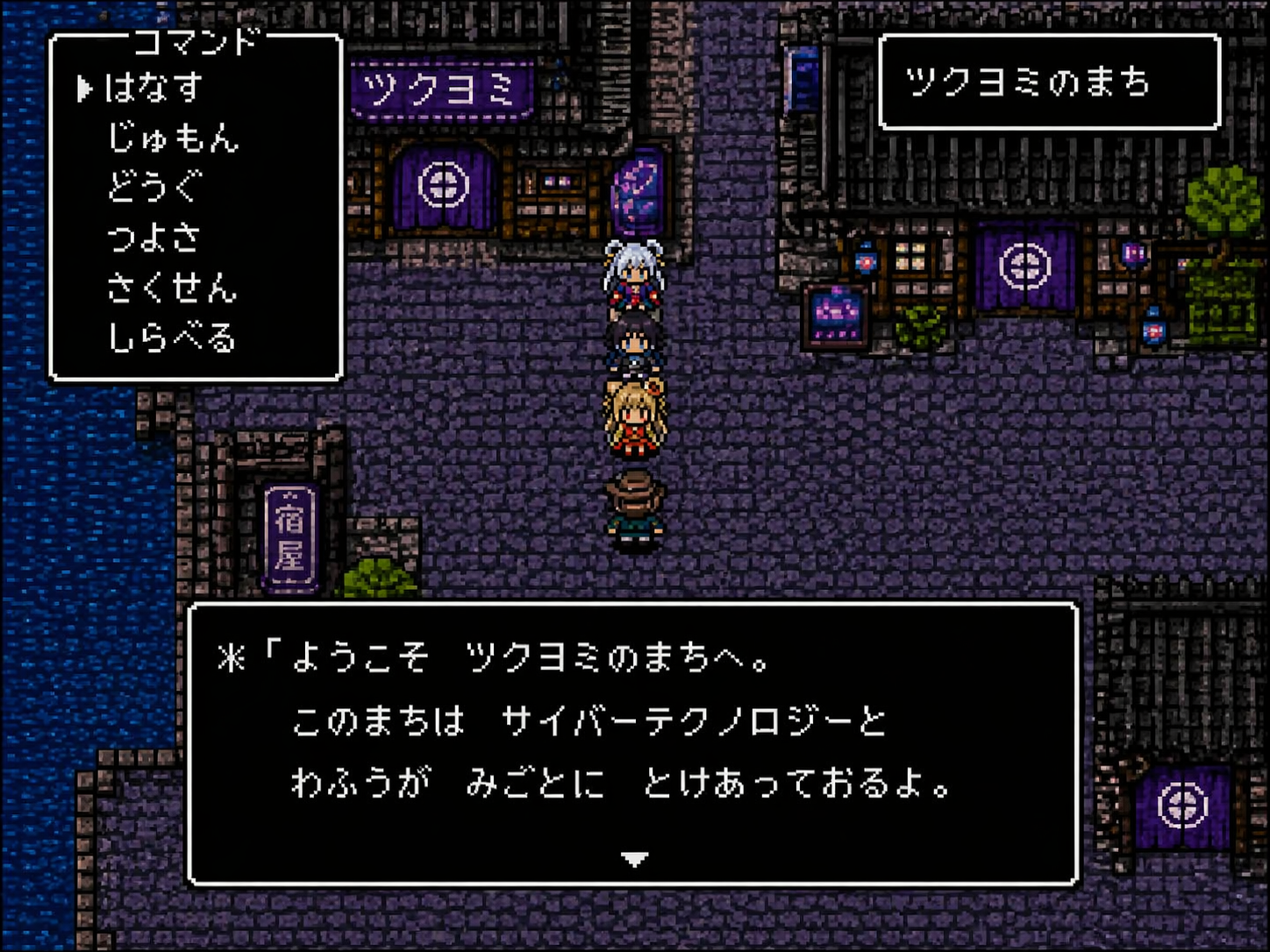Screen dimensions: 1270x952
Task: Open the どうぐ items command
Action: [x=154, y=187]
